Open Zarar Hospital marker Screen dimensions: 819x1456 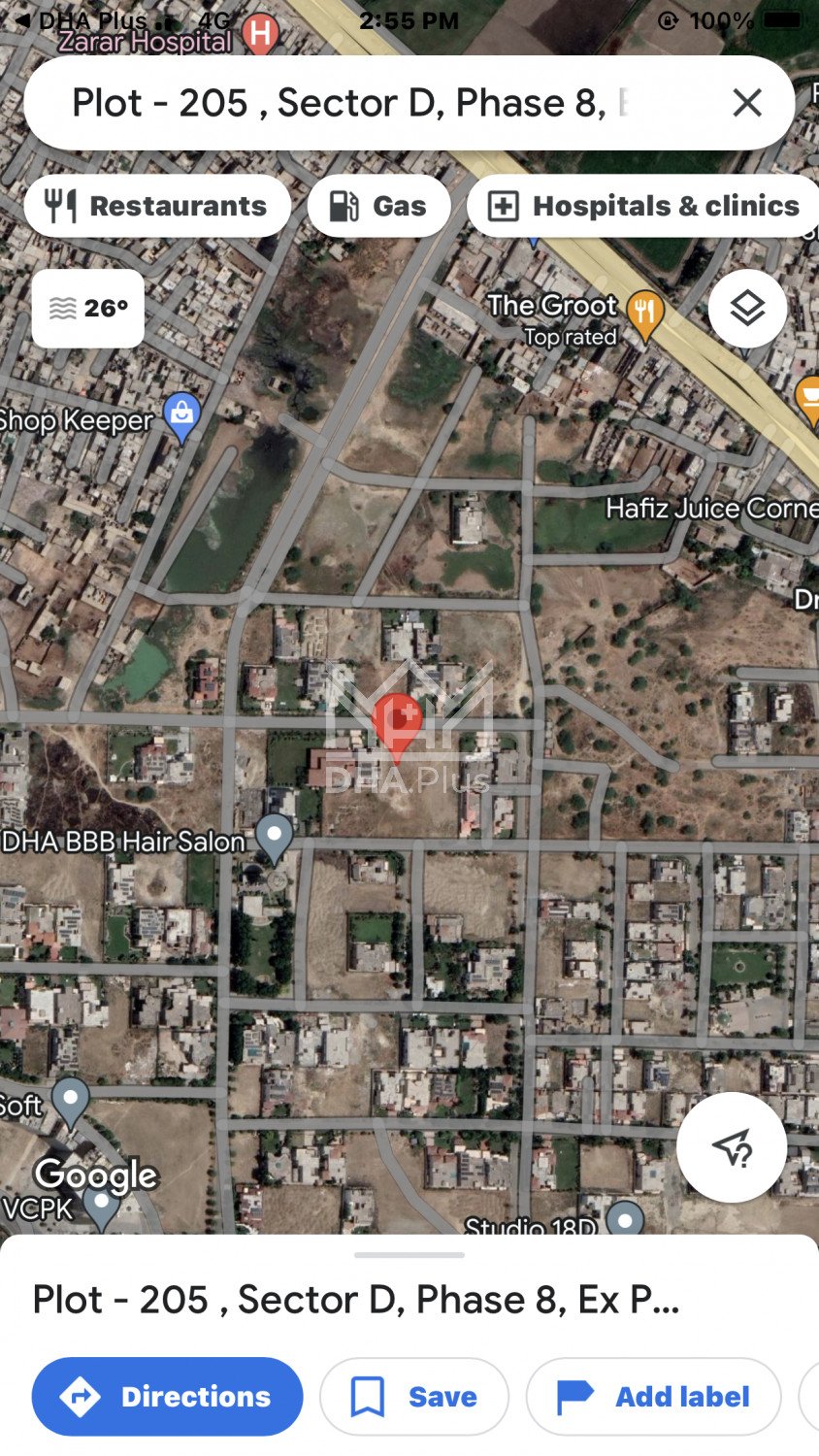coord(260,34)
